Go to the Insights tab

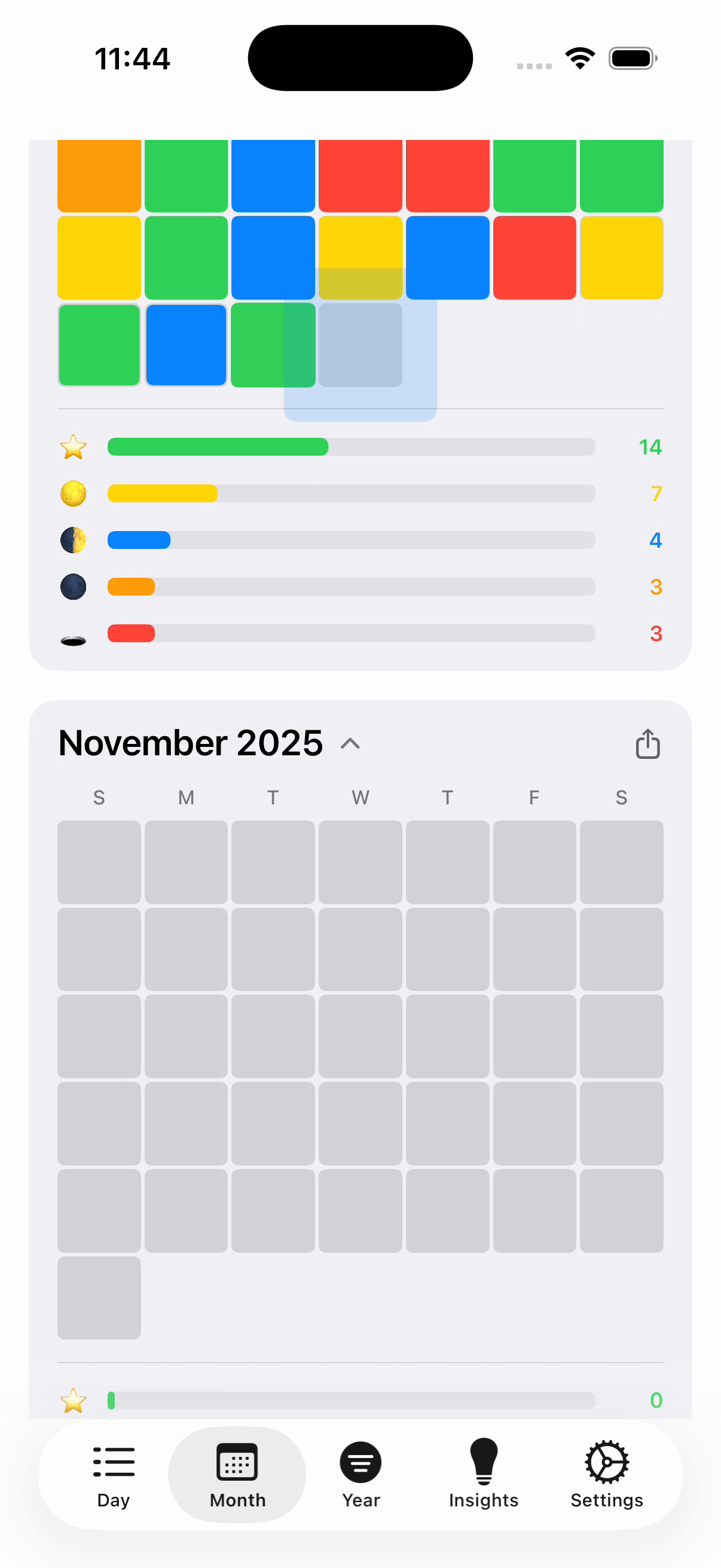[x=484, y=1474]
